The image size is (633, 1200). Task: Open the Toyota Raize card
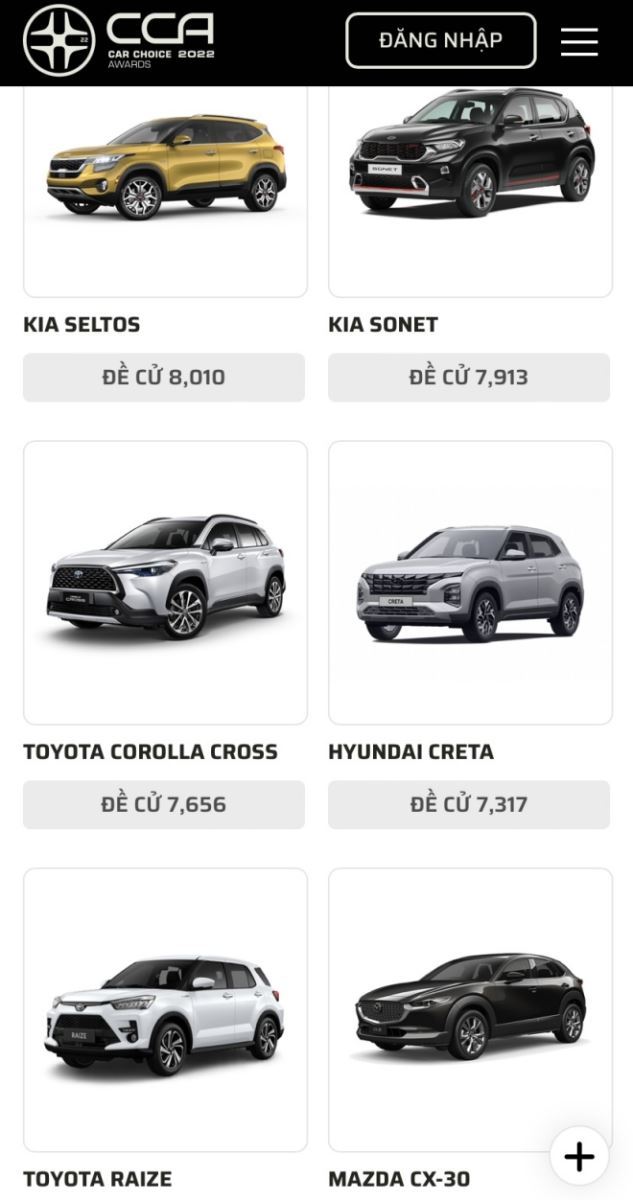point(165,1010)
